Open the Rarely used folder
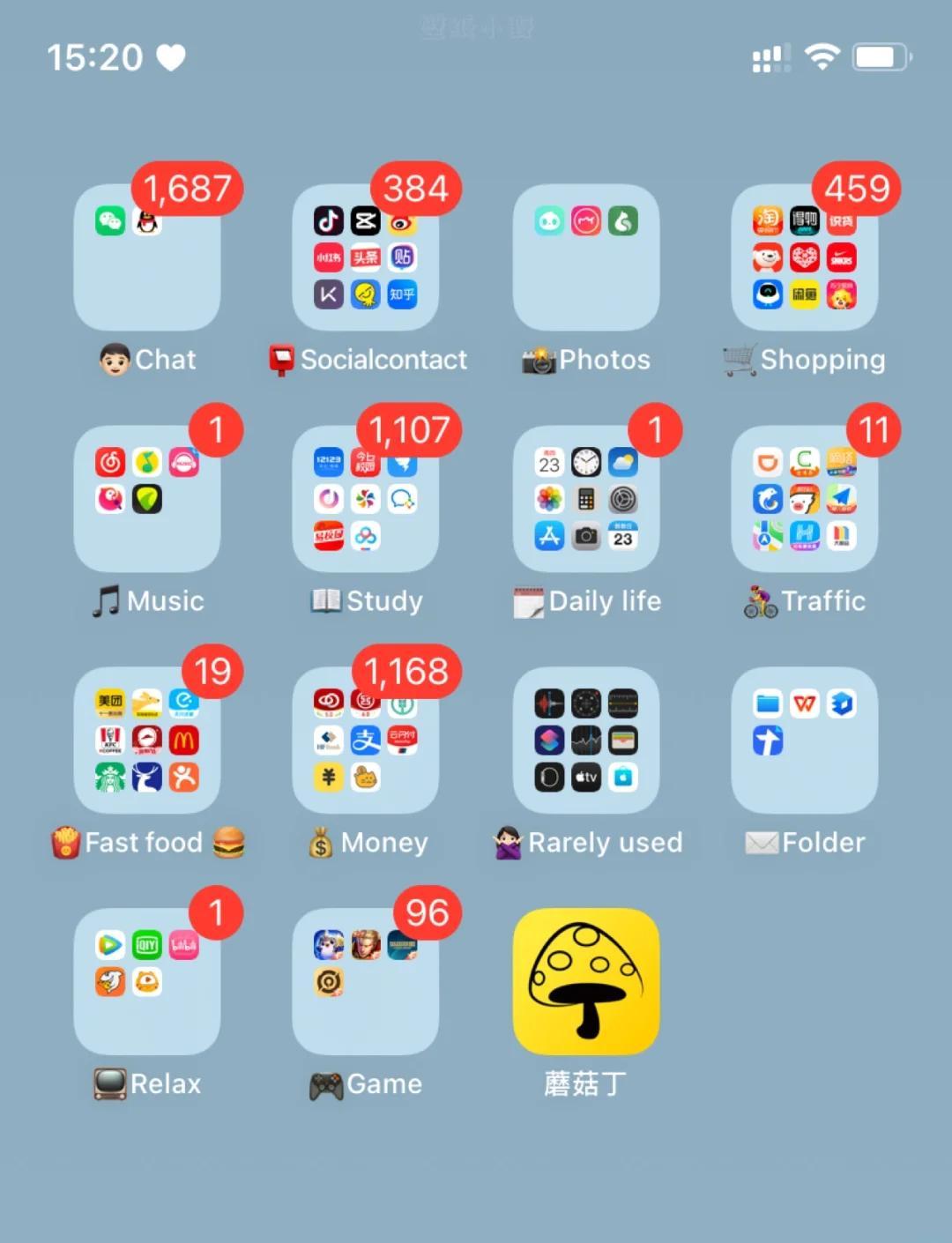The height and width of the screenshot is (1243, 952). [585, 741]
